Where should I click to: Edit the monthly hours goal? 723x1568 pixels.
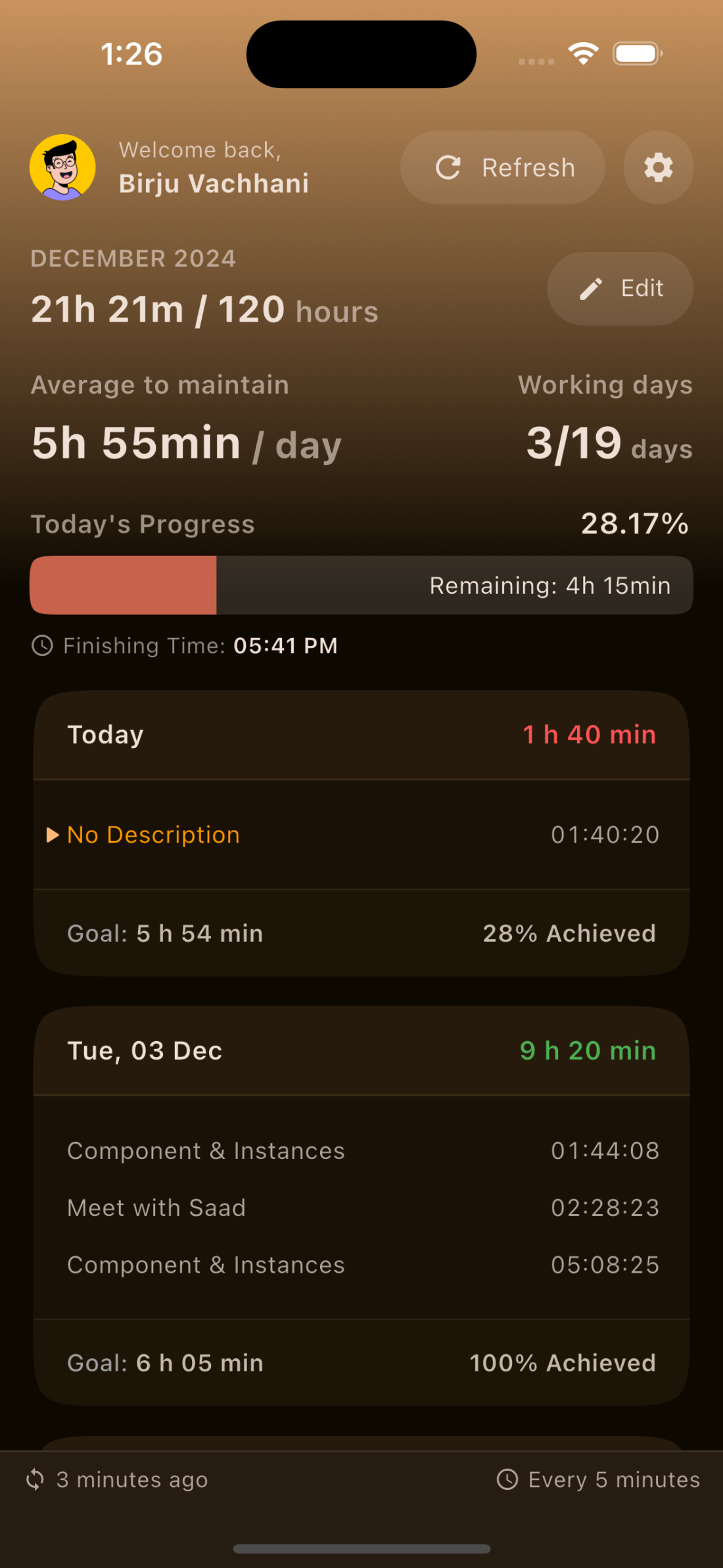click(x=620, y=289)
